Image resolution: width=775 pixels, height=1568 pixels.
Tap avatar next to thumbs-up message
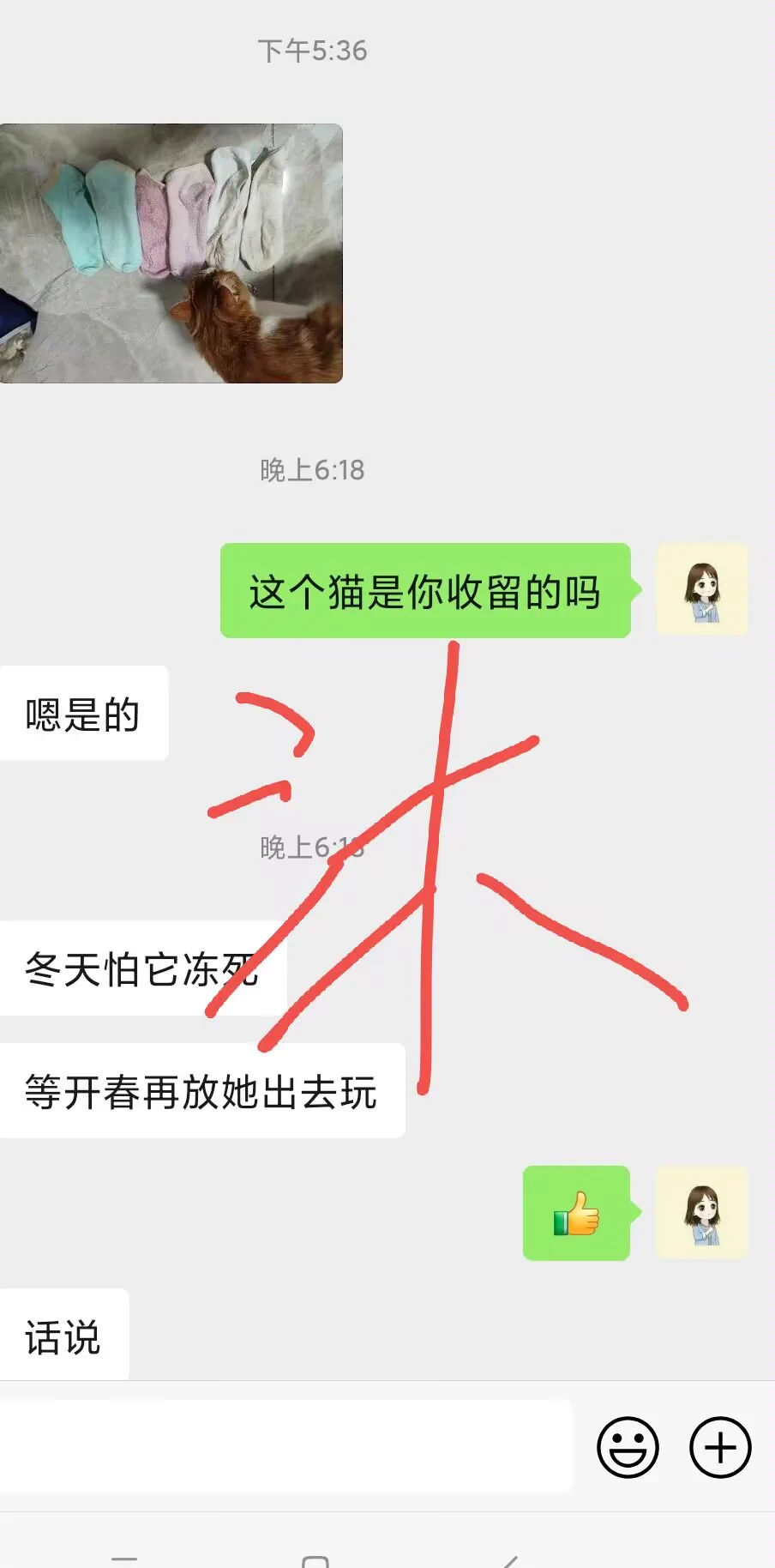click(x=702, y=1213)
